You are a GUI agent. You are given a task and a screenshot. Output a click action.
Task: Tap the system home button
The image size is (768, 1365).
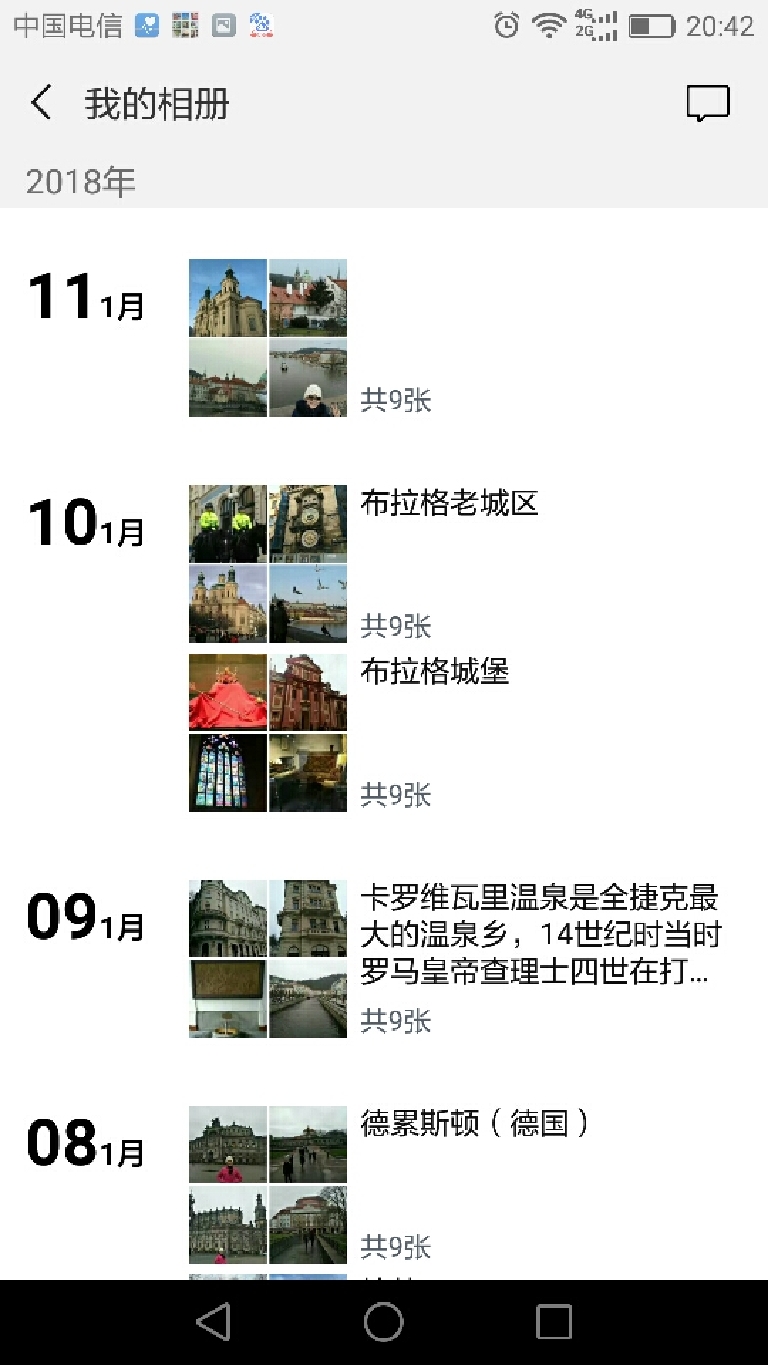coord(384,1322)
